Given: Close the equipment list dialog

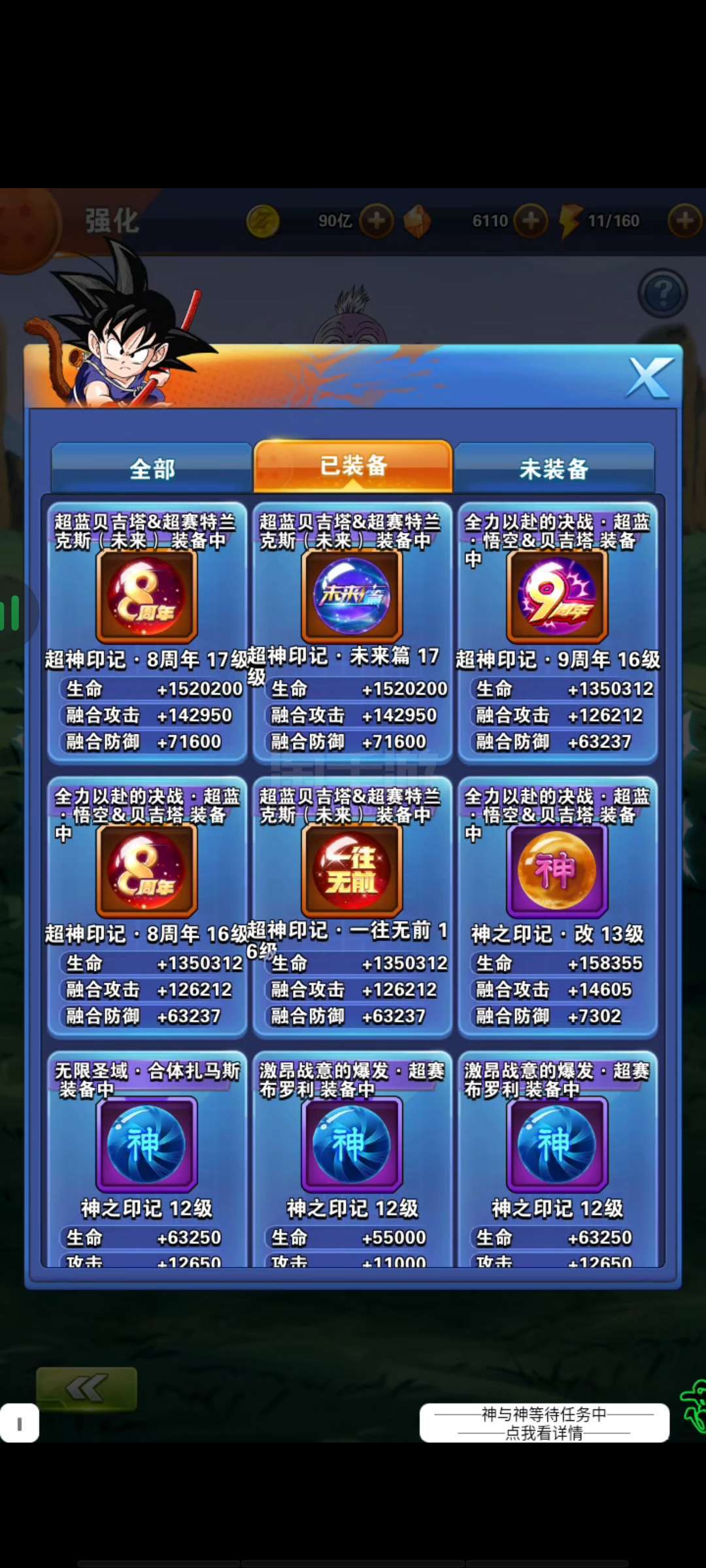Looking at the screenshot, I should pos(648,378).
